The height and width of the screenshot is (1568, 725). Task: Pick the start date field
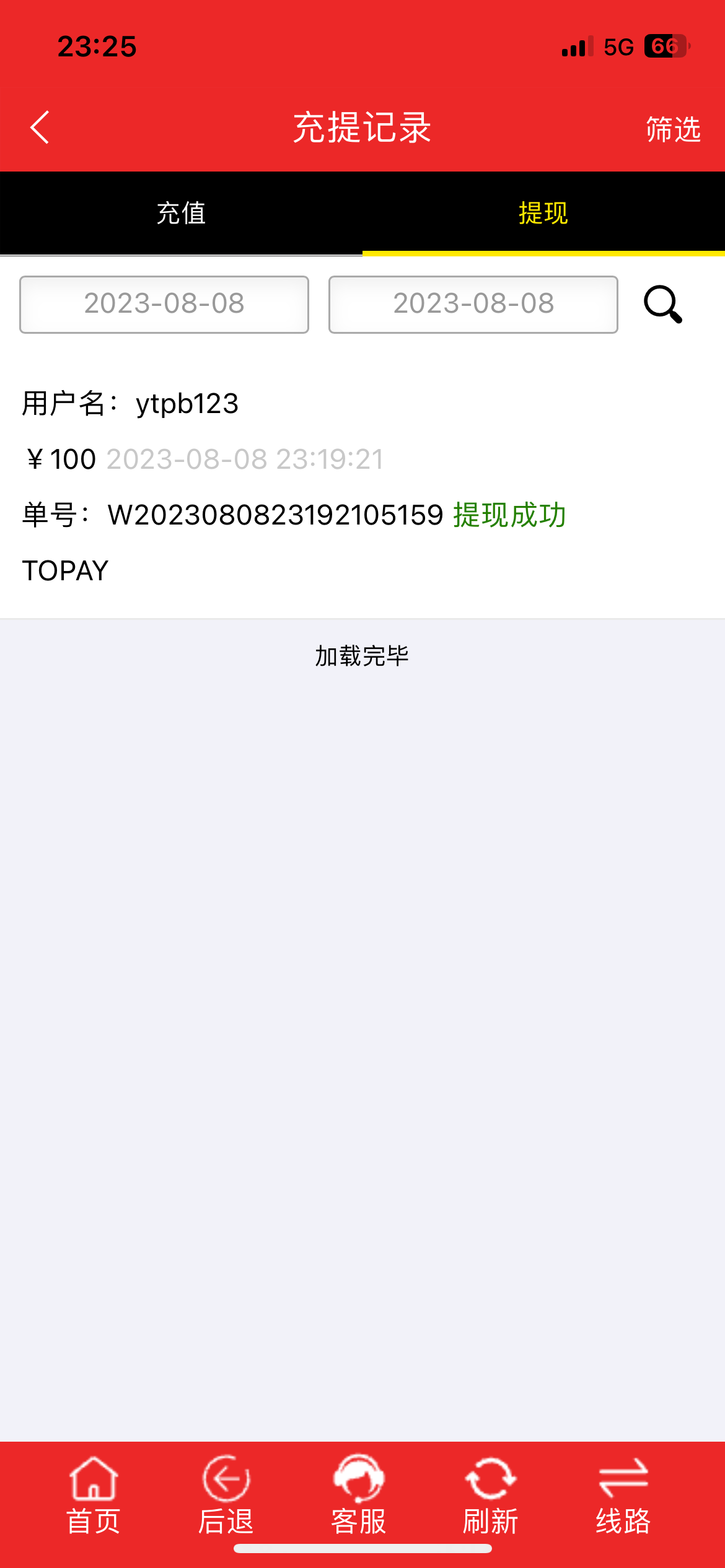tap(164, 304)
